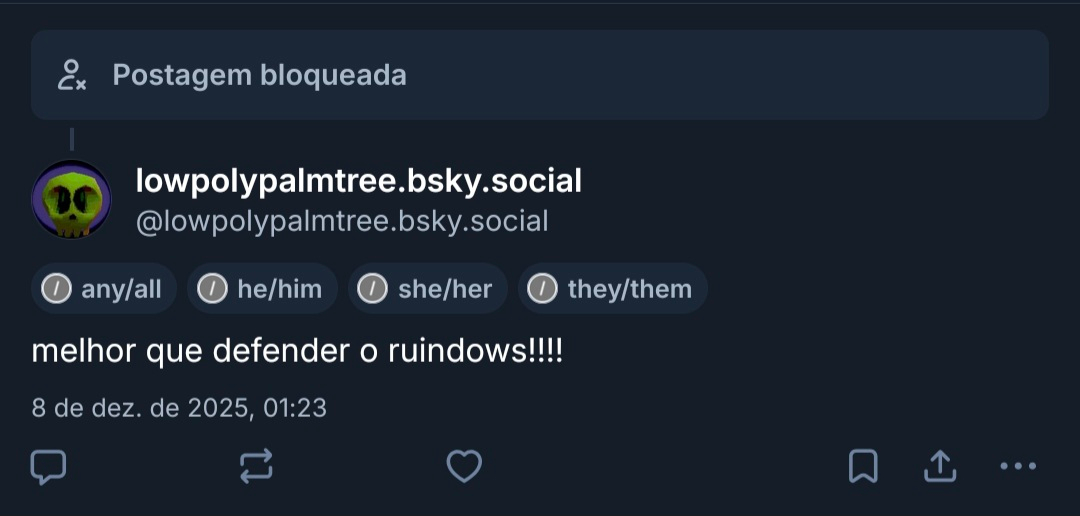Bookmark this post

863,466
